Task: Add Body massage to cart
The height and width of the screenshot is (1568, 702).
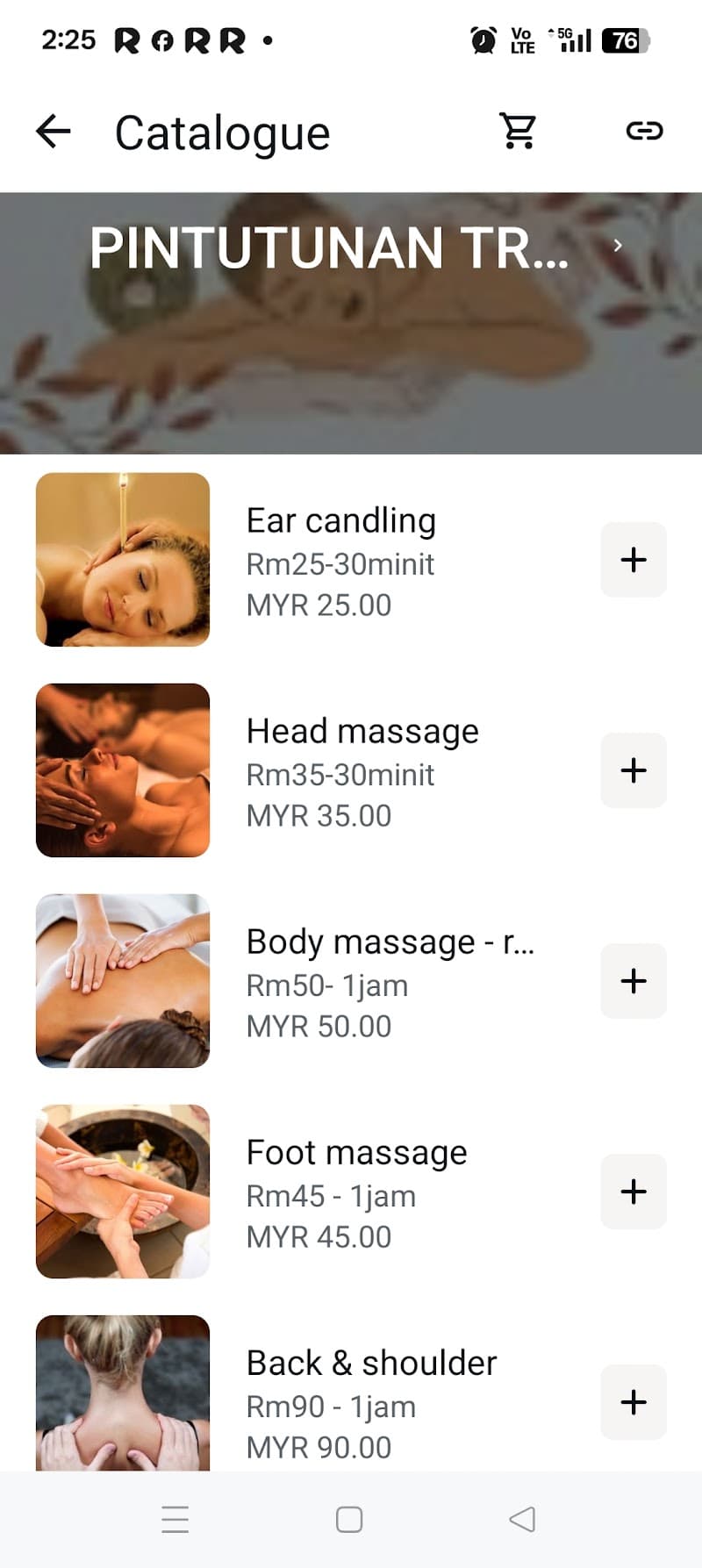Action: 634,981
